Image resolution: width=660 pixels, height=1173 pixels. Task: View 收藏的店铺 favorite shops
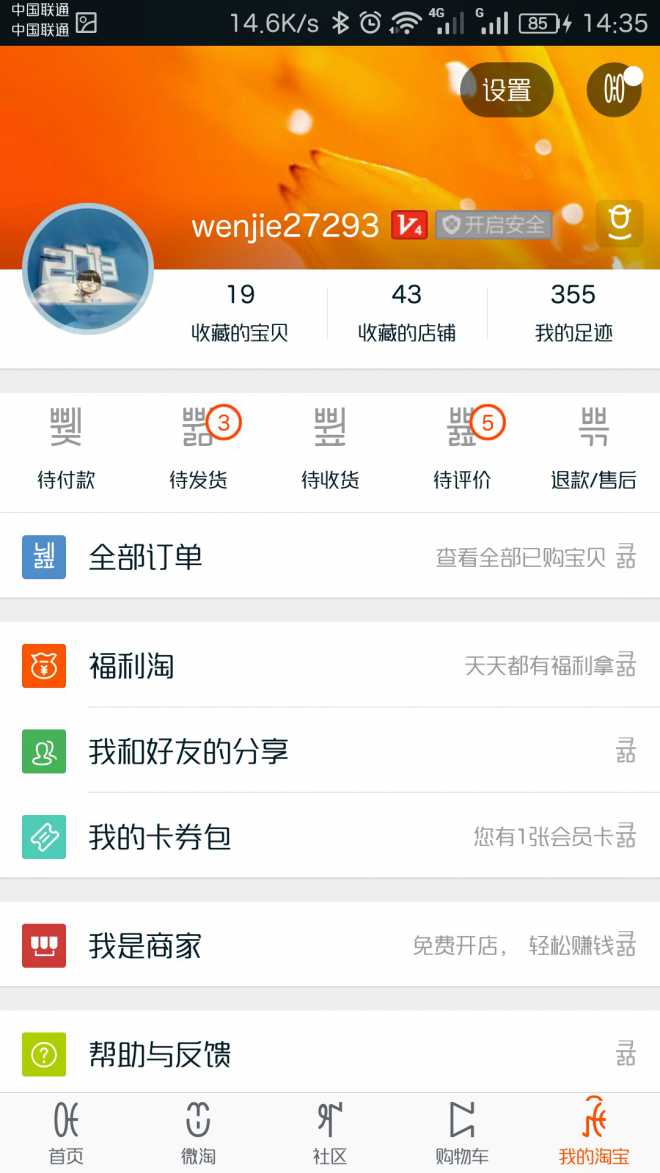(407, 313)
